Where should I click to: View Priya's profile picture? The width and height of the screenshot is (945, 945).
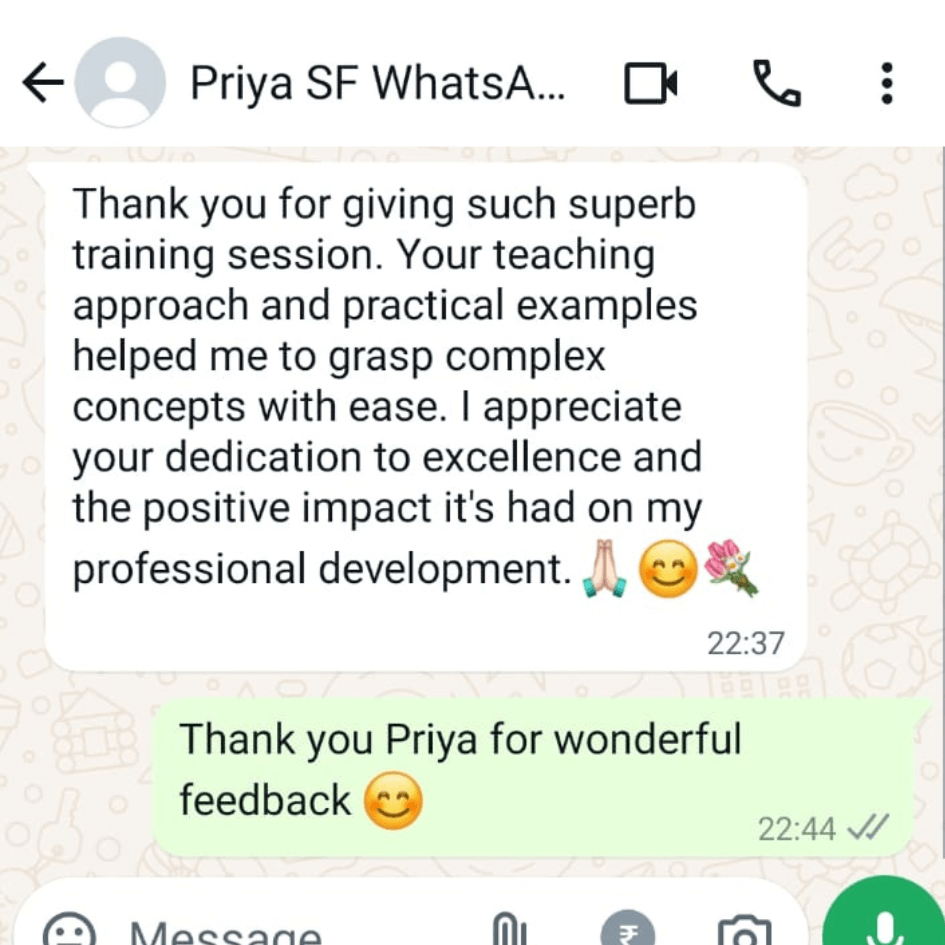(x=121, y=84)
